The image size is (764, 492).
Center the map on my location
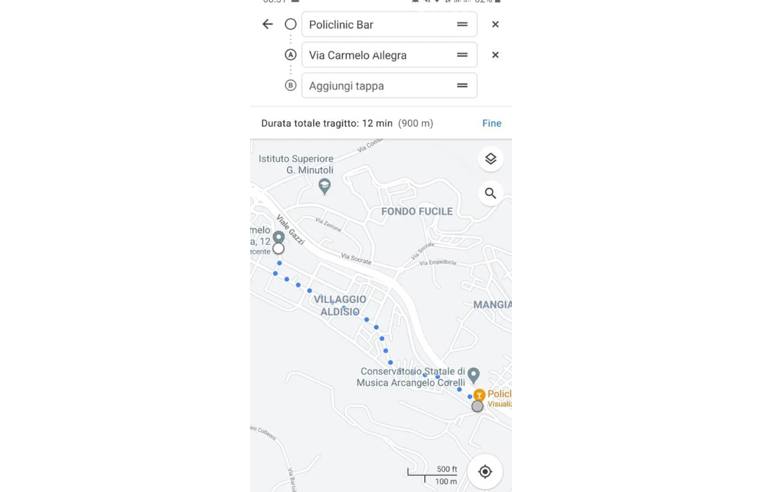485,471
